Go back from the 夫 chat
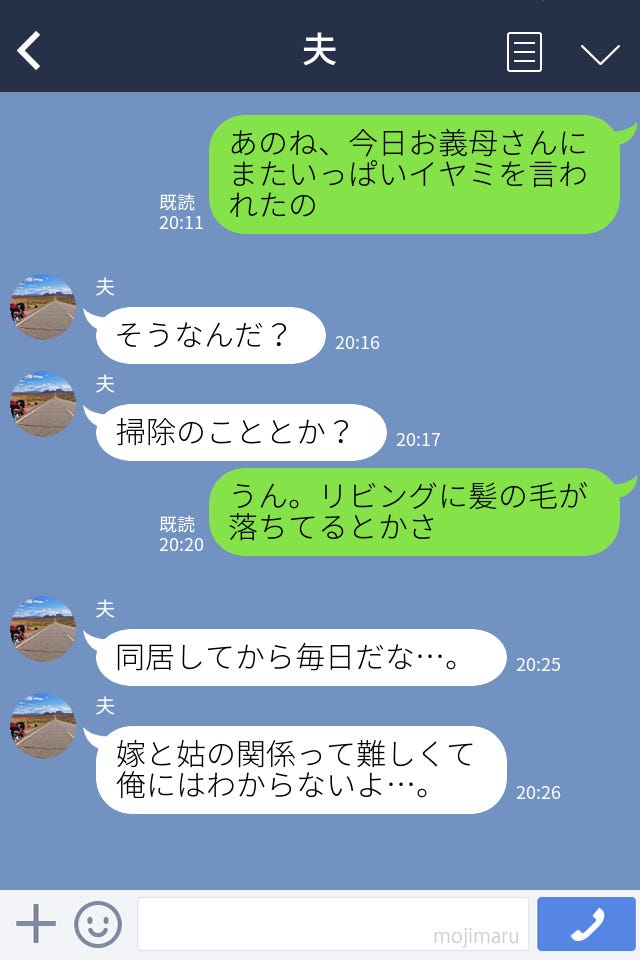The width and height of the screenshot is (640, 960). [30, 51]
